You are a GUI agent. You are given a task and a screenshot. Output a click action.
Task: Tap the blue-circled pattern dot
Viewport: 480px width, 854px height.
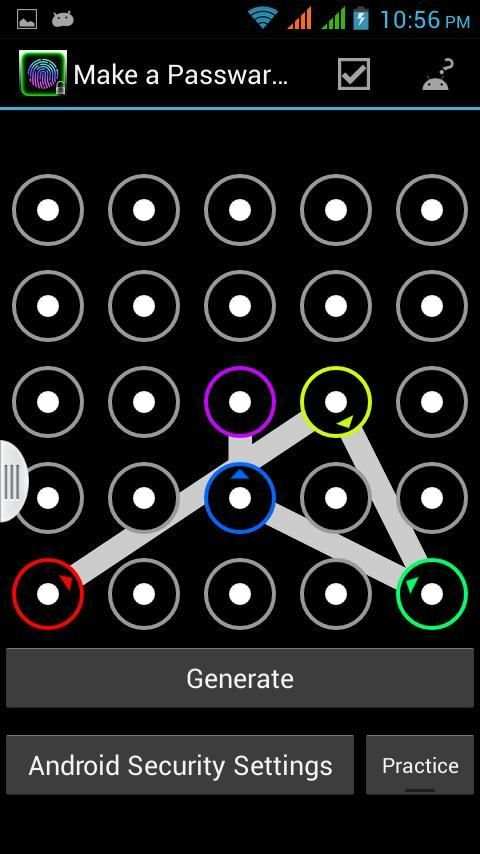tap(240, 498)
